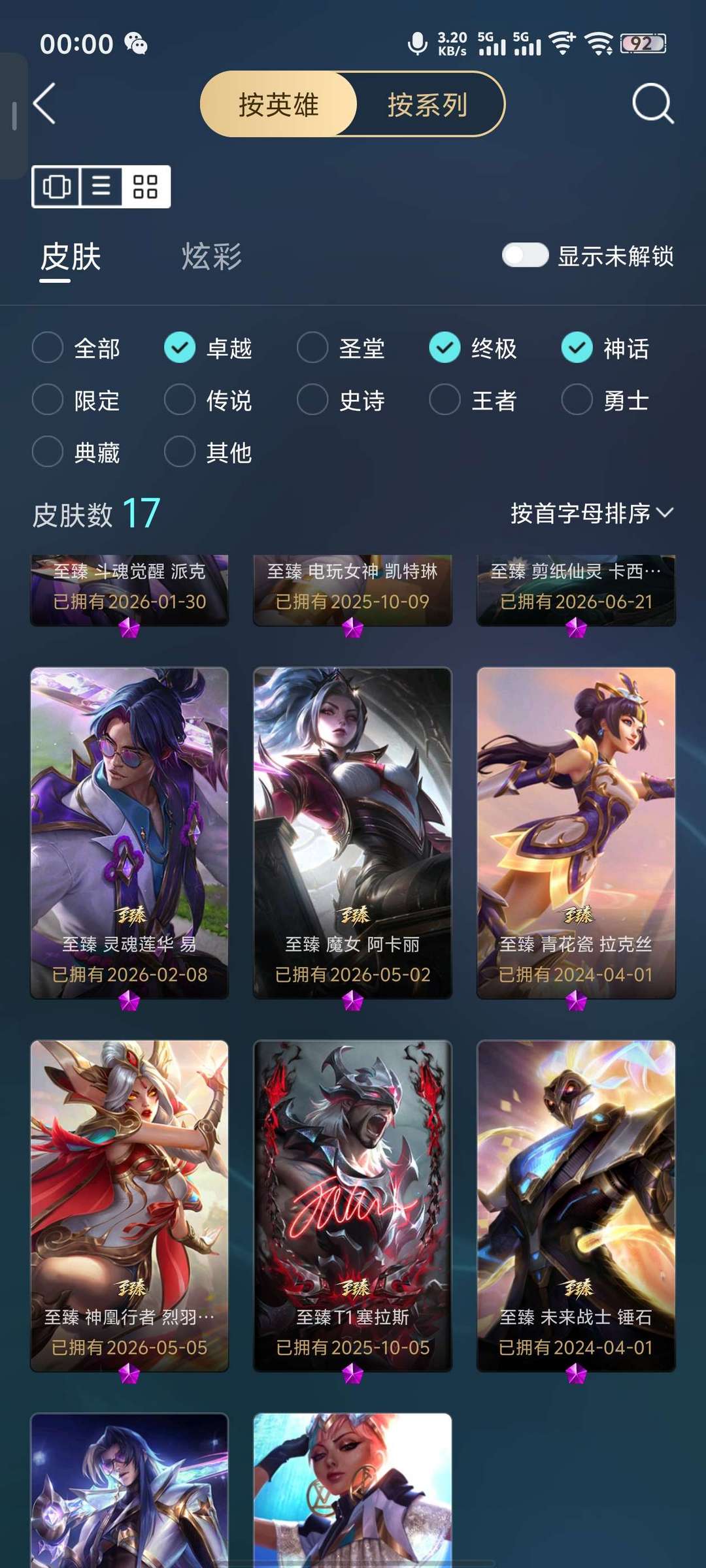Viewport: 706px width, 1568px height.
Task: Uncheck the 卓越 filter
Action: coord(208,348)
